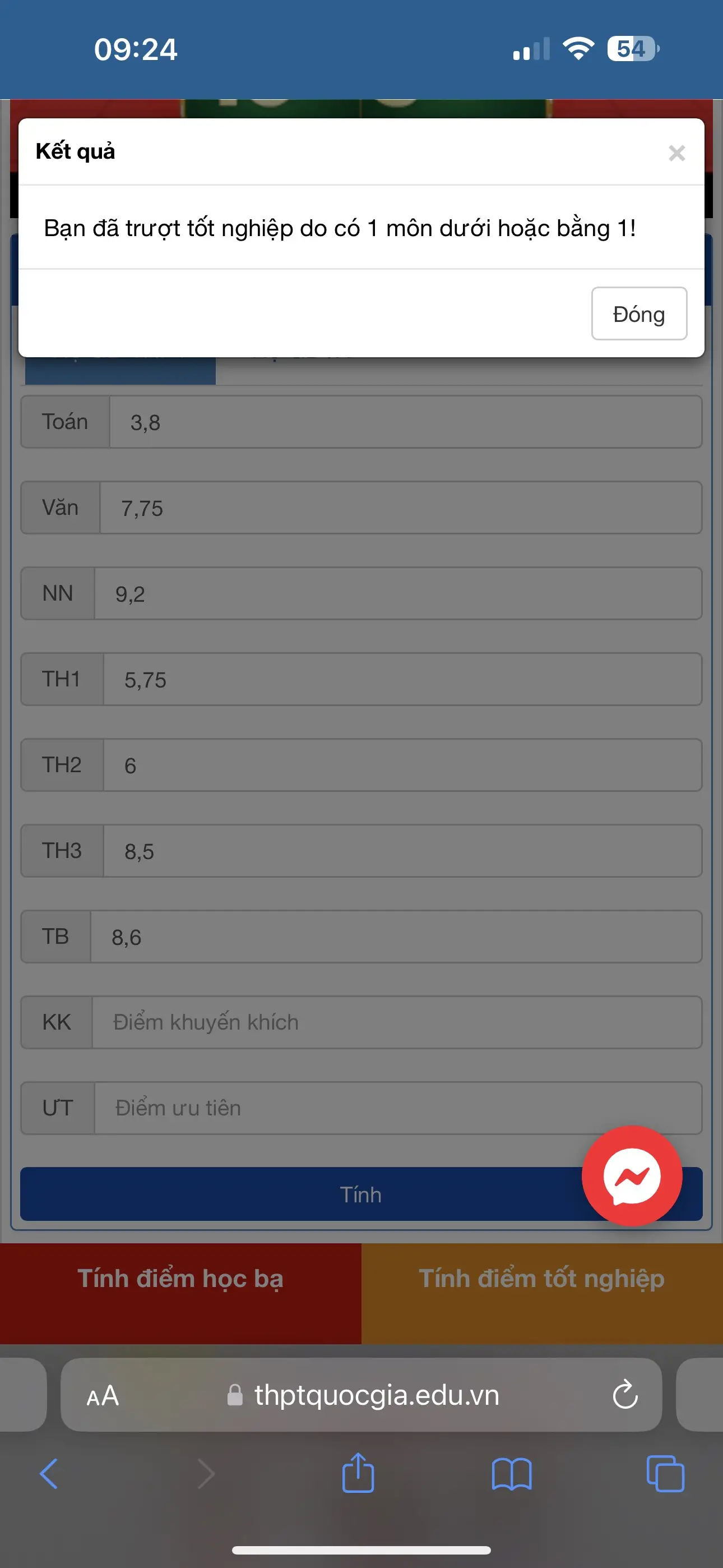
Task: Edit the TH1 score field
Action: (x=402, y=680)
